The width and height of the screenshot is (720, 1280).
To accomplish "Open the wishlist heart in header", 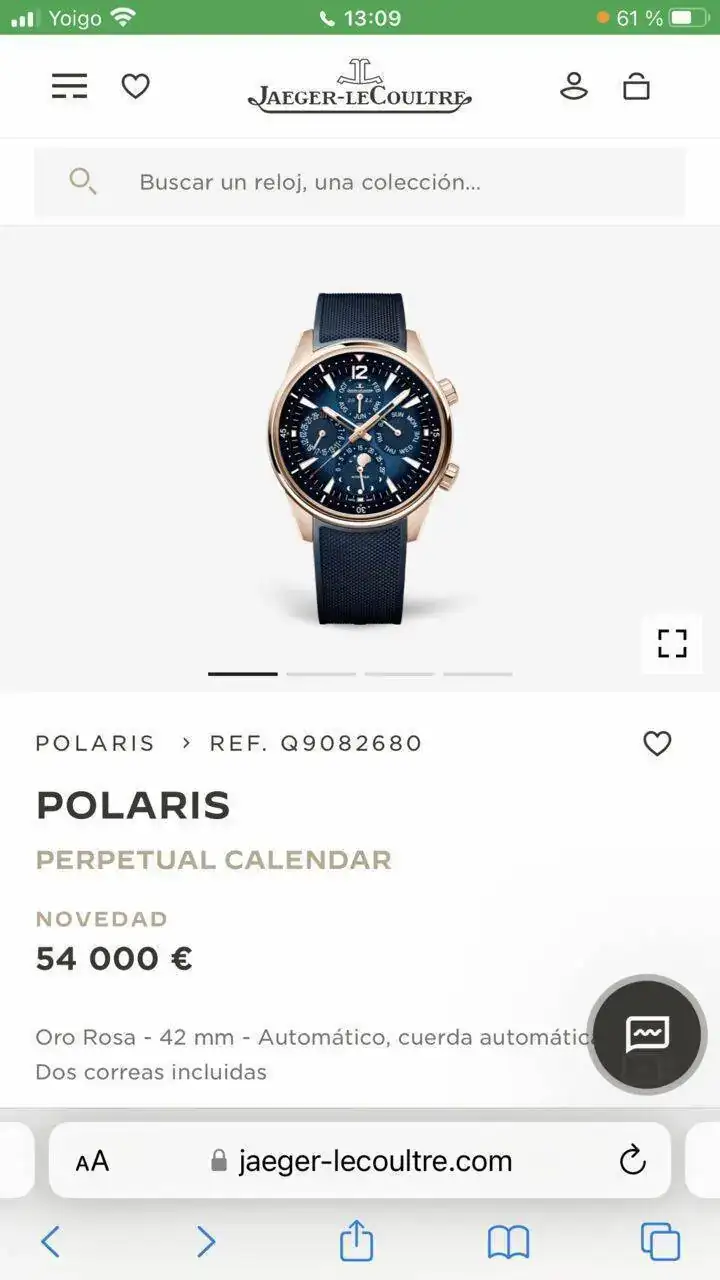I will point(136,87).
